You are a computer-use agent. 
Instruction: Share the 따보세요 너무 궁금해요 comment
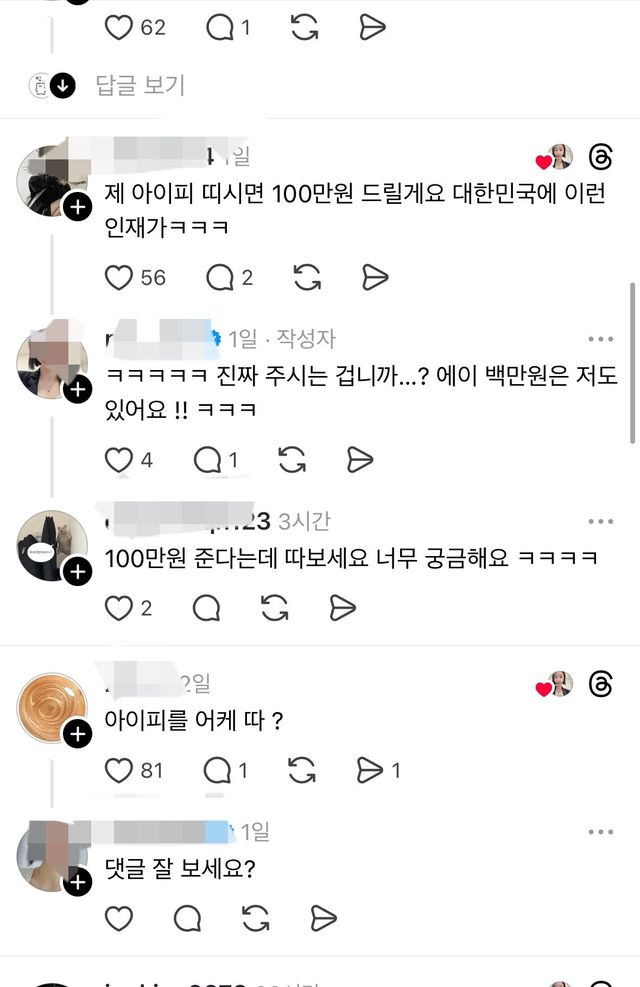tap(342, 607)
